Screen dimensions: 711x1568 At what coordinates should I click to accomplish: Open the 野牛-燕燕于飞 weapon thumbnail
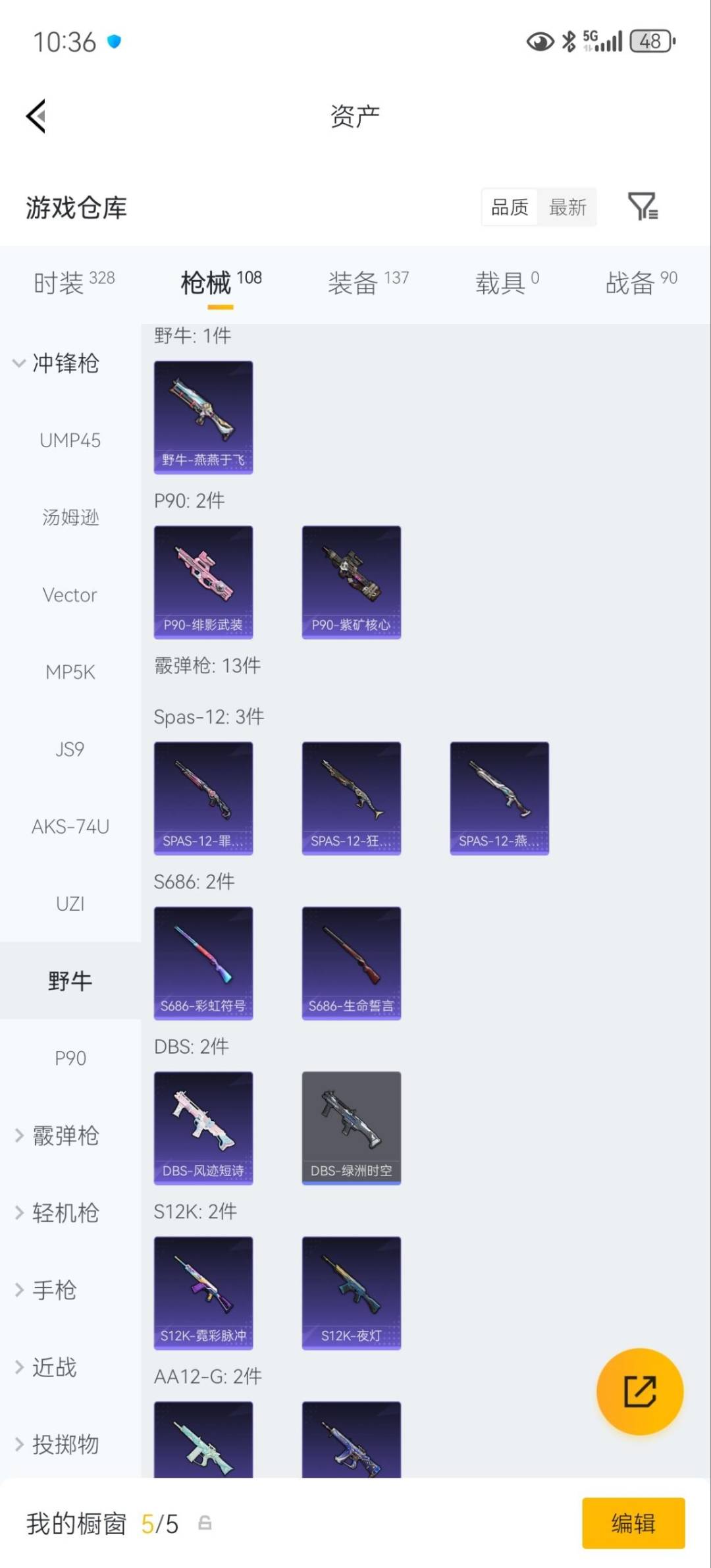click(x=203, y=415)
